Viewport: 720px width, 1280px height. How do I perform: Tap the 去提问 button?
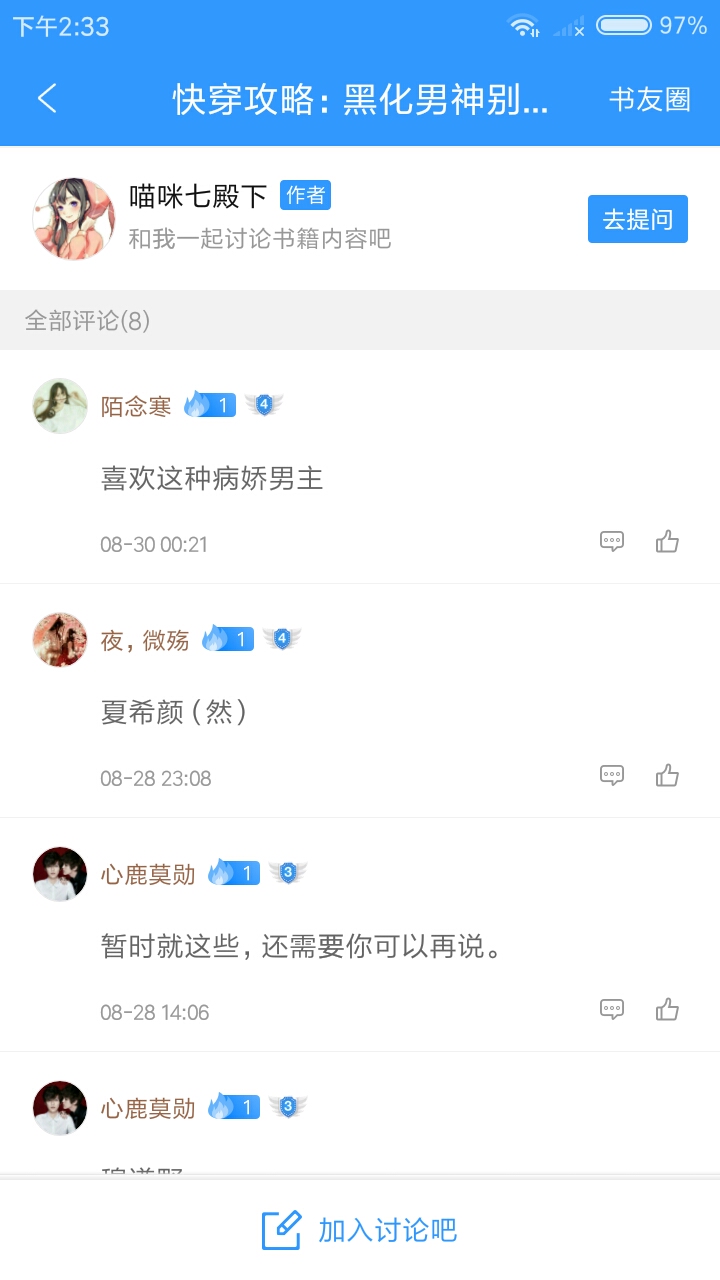point(637,219)
